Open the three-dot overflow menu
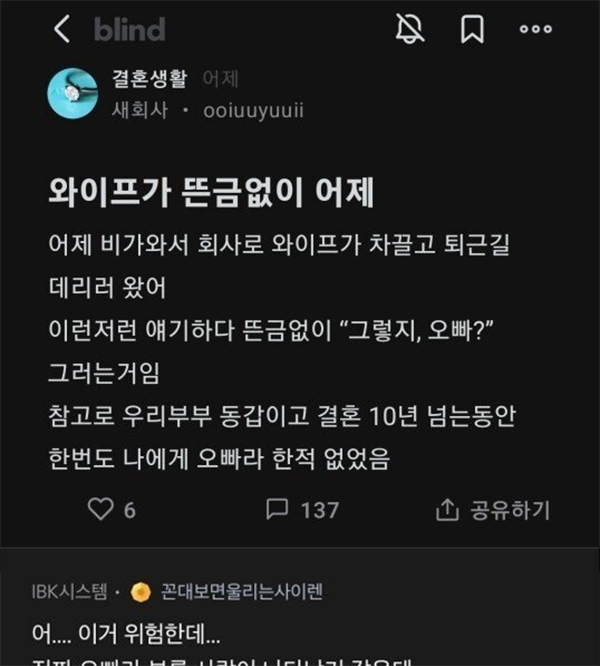This screenshot has width=600, height=666. pos(535,30)
